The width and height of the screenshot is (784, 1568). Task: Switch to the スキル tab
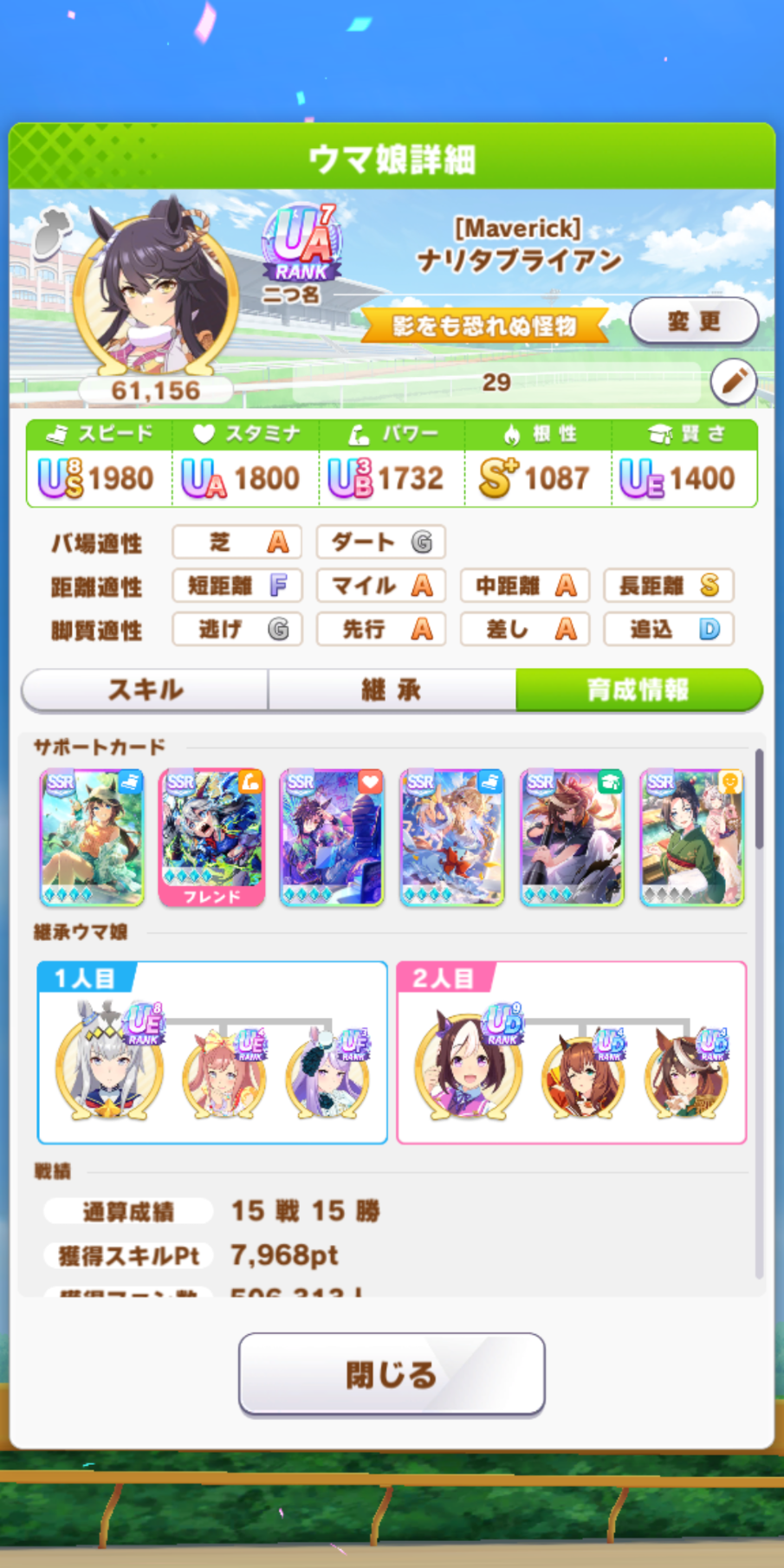click(x=146, y=690)
